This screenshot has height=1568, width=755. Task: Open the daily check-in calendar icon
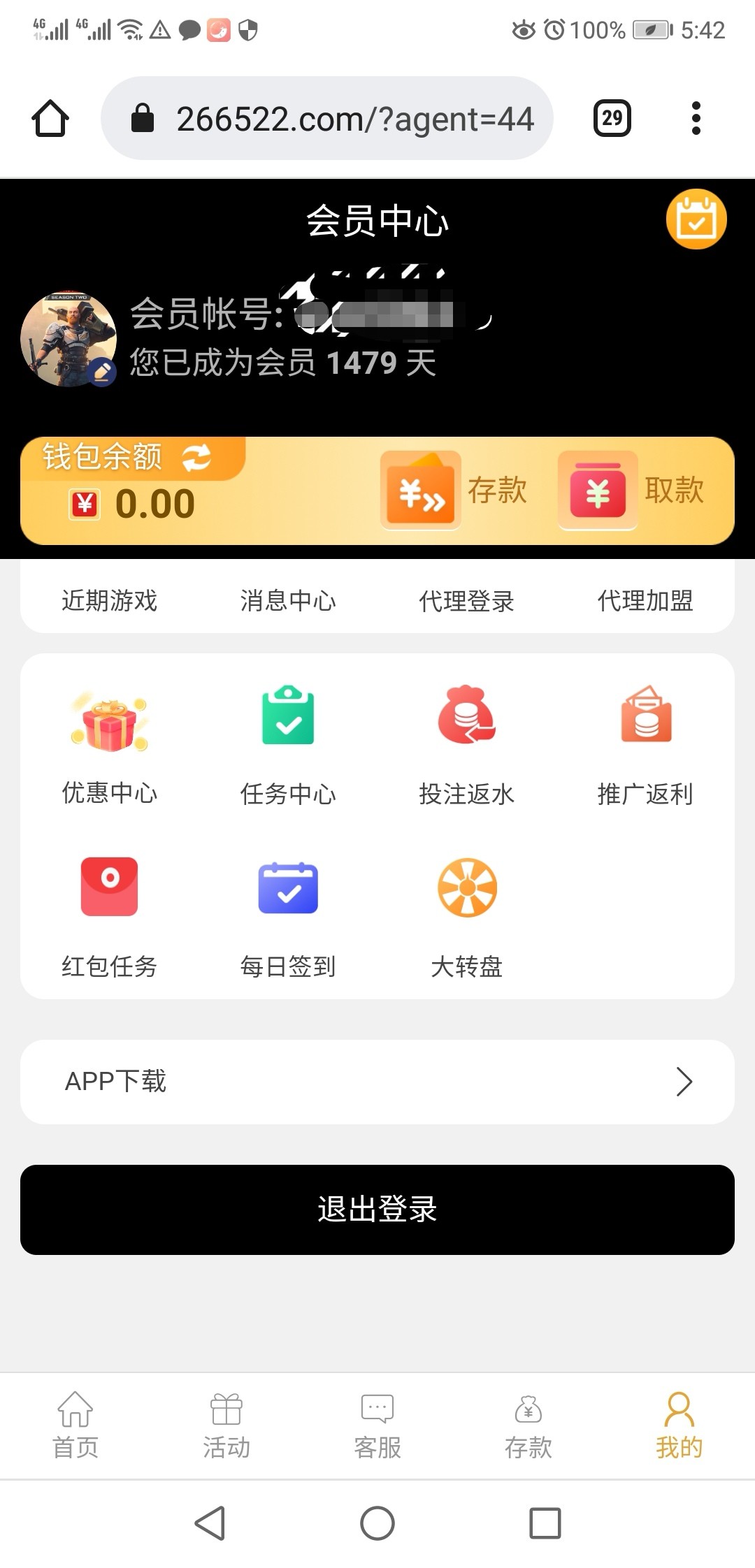tap(696, 219)
